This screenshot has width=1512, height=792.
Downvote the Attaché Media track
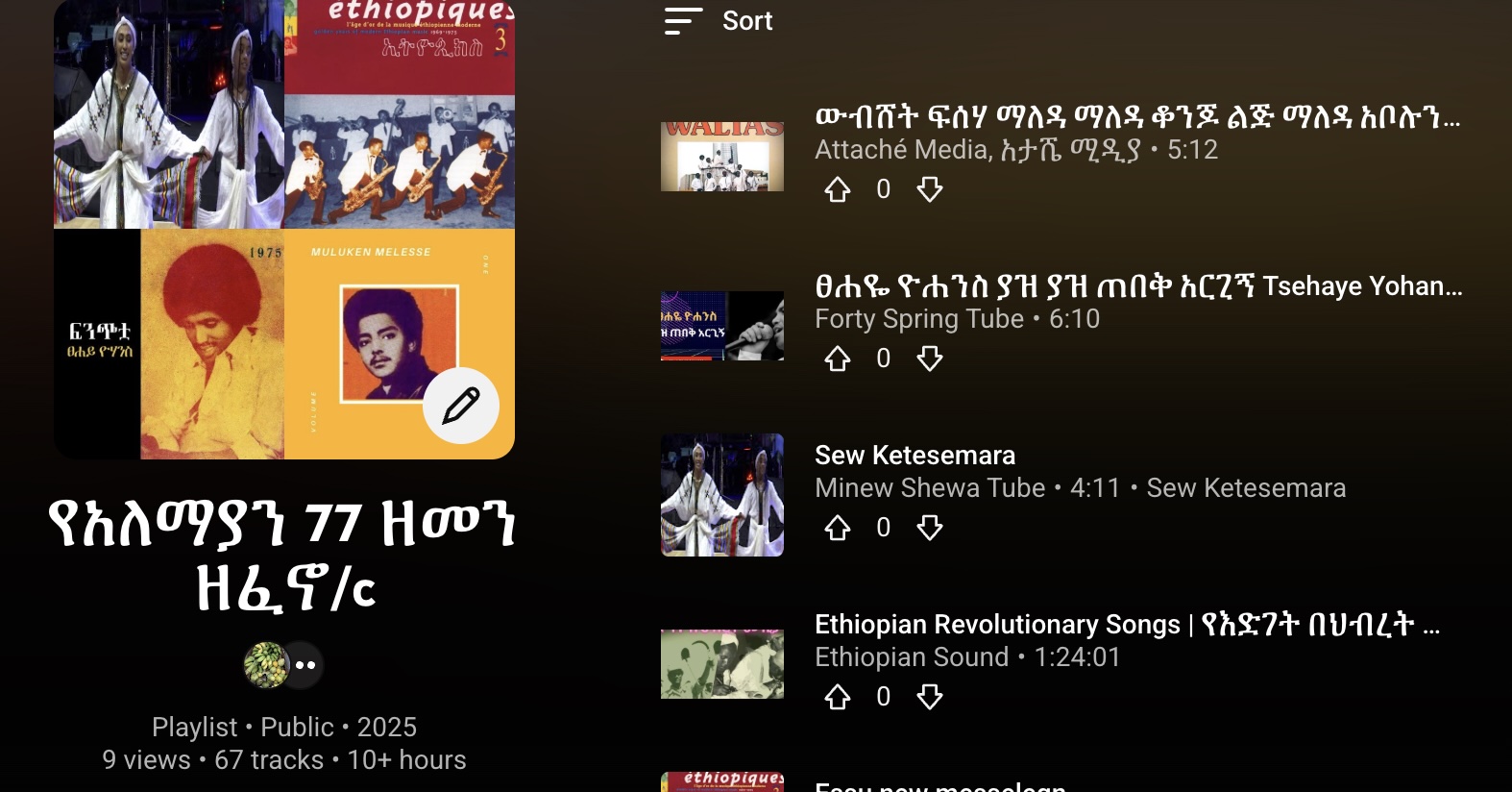929,189
